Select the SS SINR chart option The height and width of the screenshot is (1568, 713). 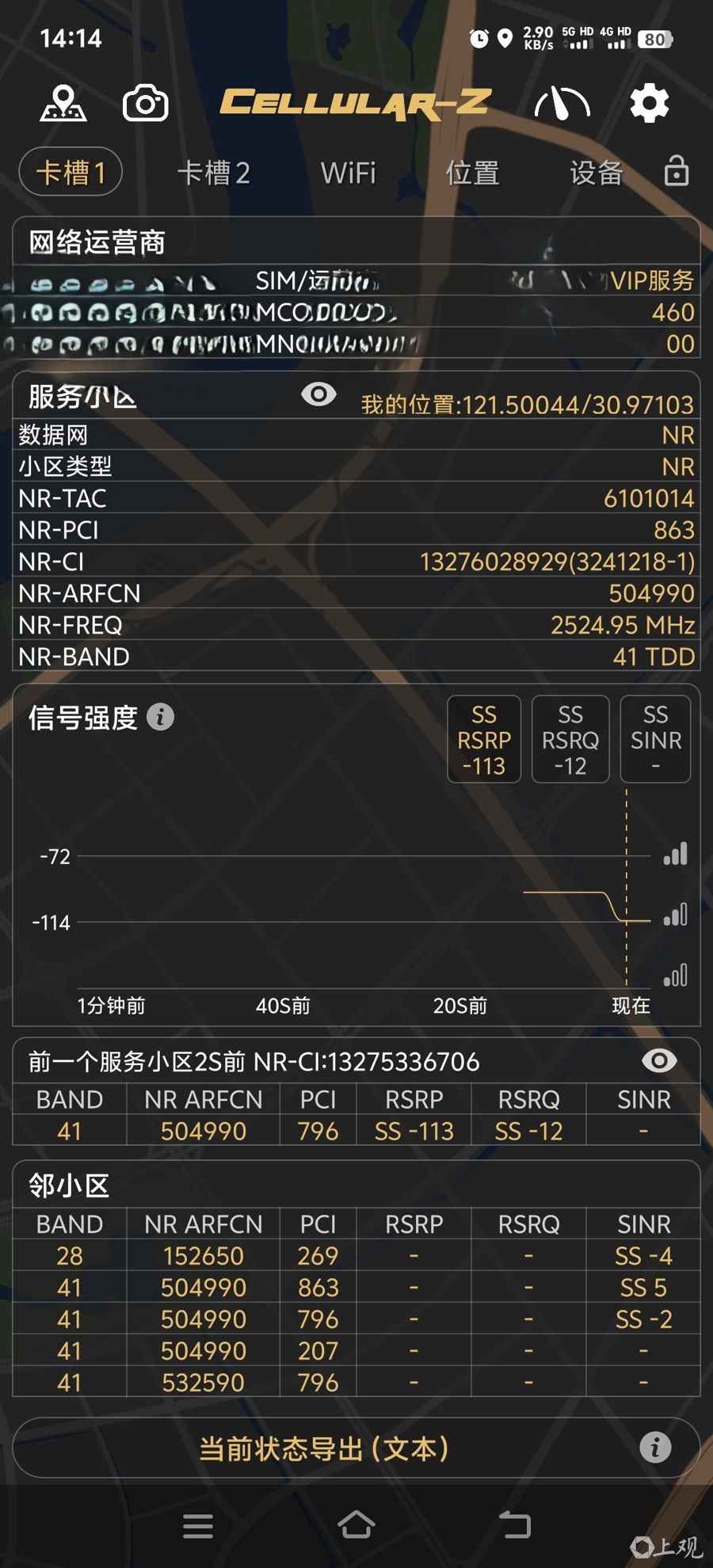[655, 740]
